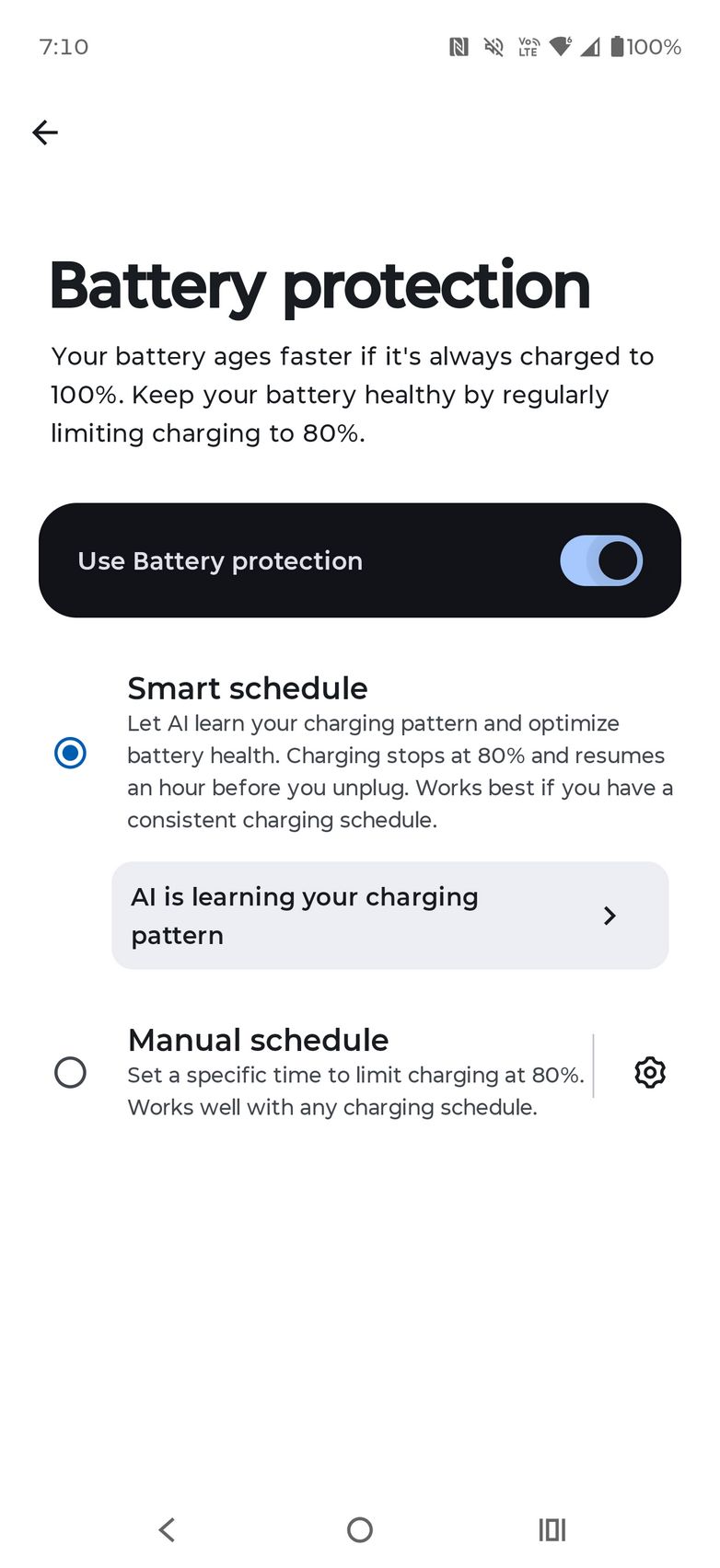Go back using the top arrow
The height and width of the screenshot is (1568, 720).
pyautogui.click(x=45, y=133)
